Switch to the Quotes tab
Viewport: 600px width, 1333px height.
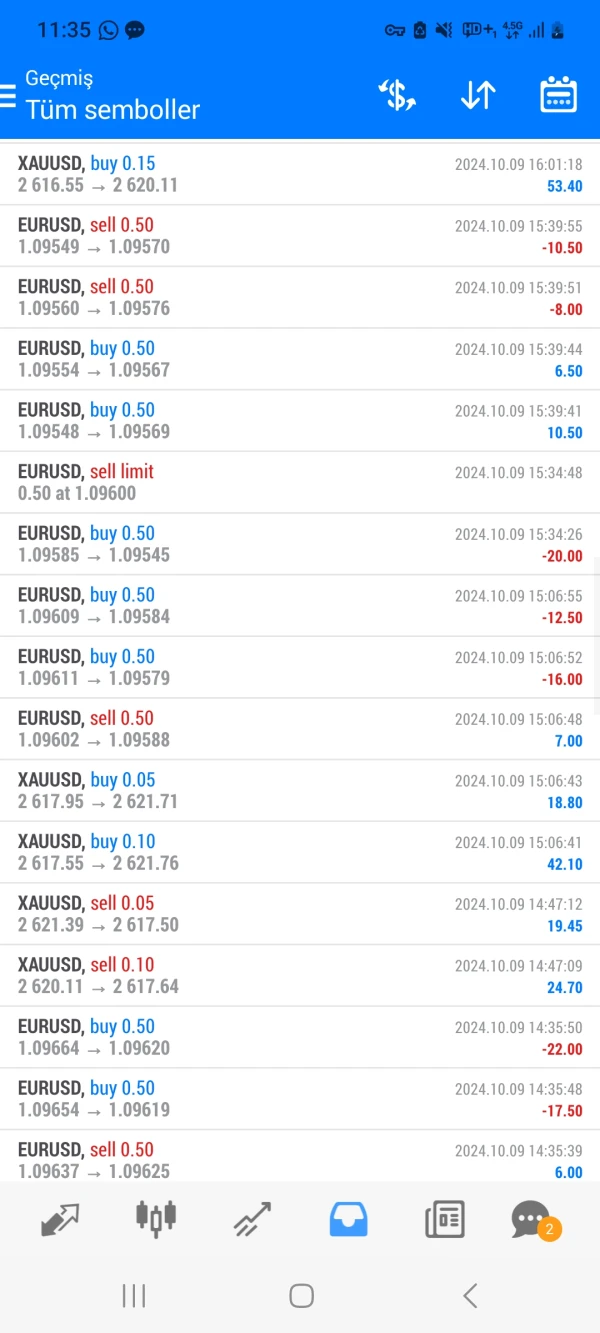[x=60, y=1220]
